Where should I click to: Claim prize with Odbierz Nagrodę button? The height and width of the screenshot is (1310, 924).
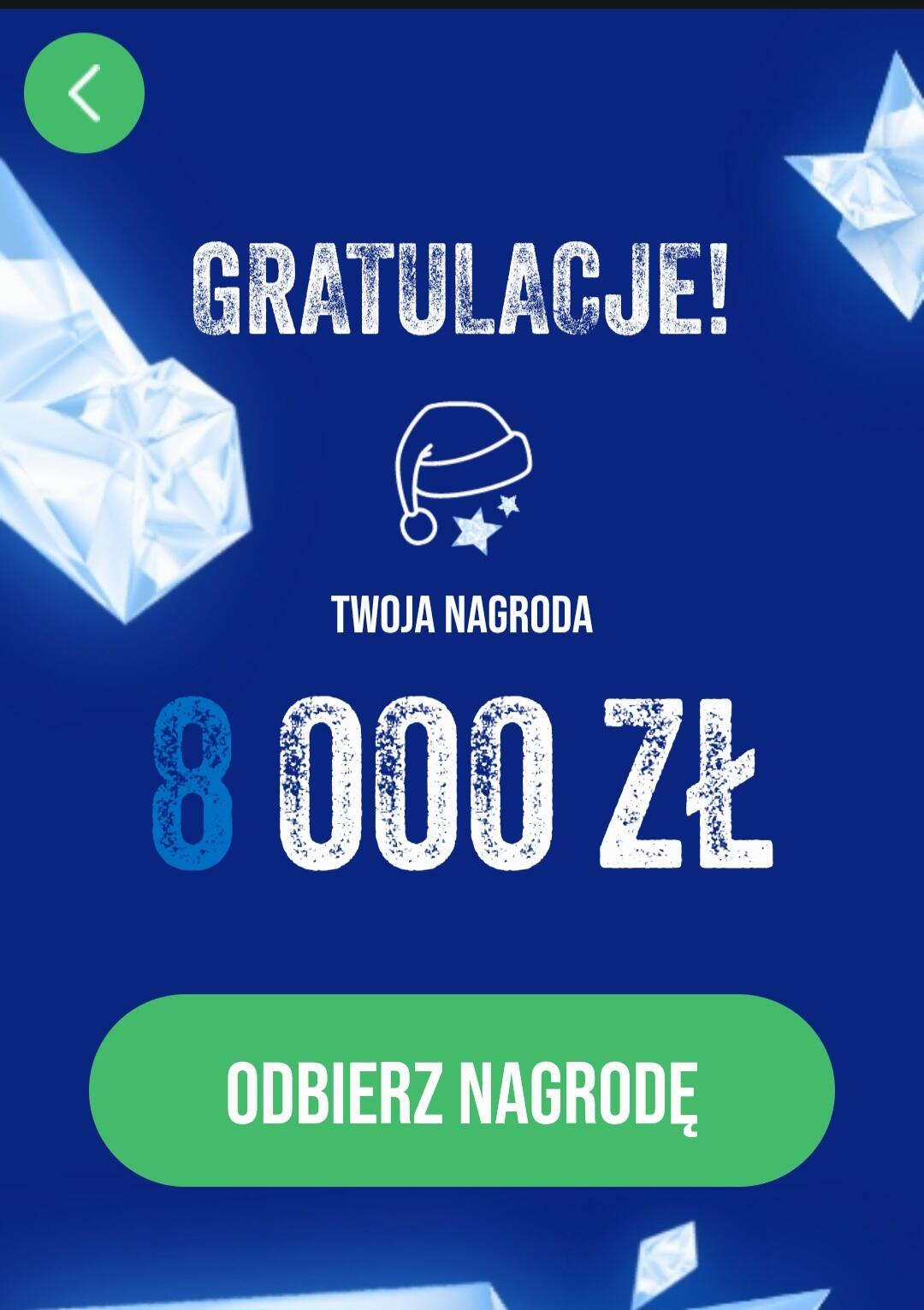click(462, 1090)
